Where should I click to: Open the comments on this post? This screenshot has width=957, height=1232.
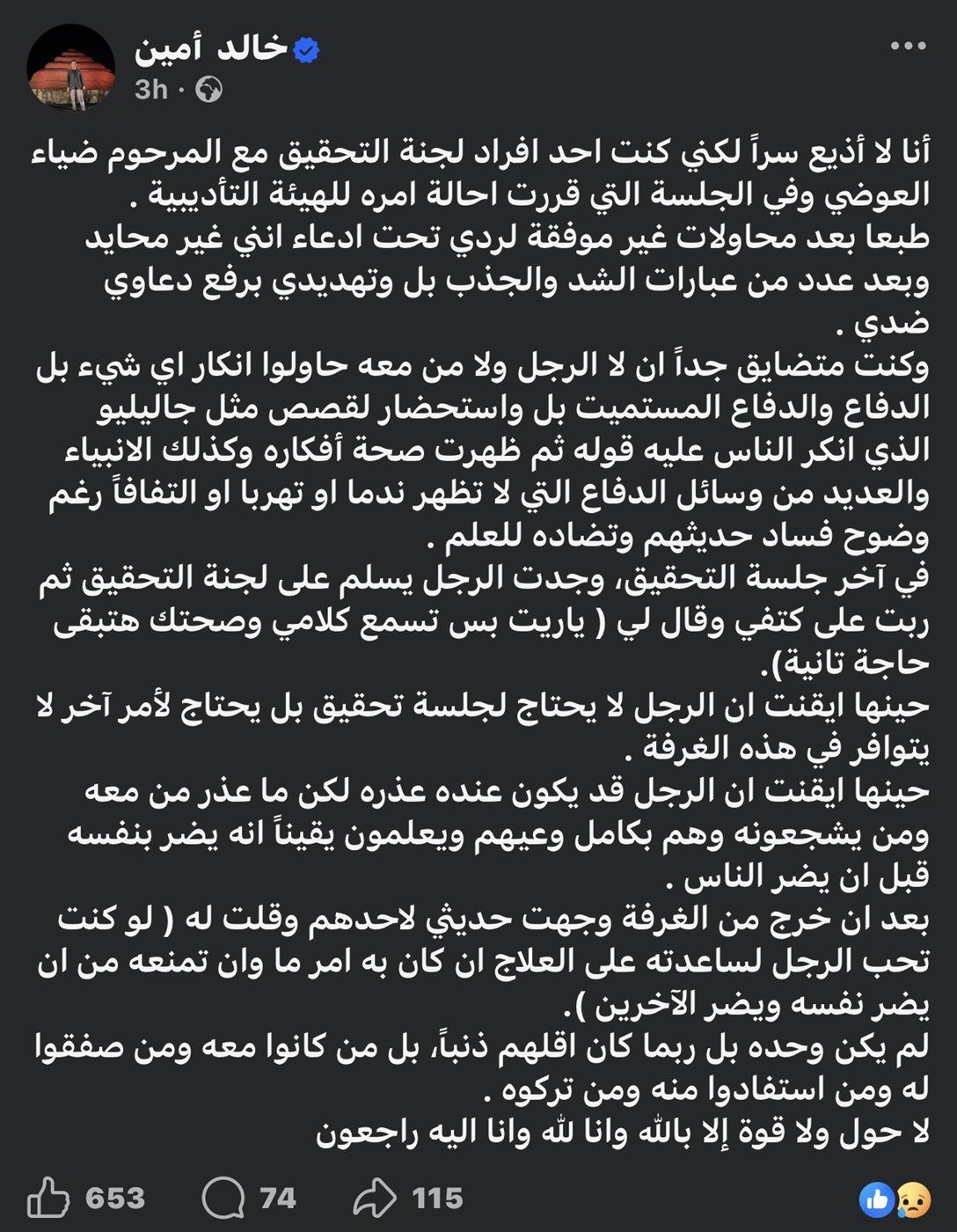(x=223, y=1198)
